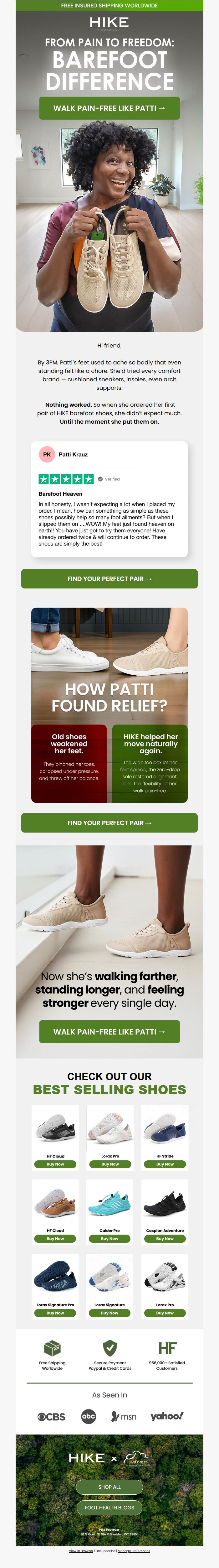This screenshot has width=219, height=1568.
Task: Open the Manage Preferences link
Action: coord(134,1550)
